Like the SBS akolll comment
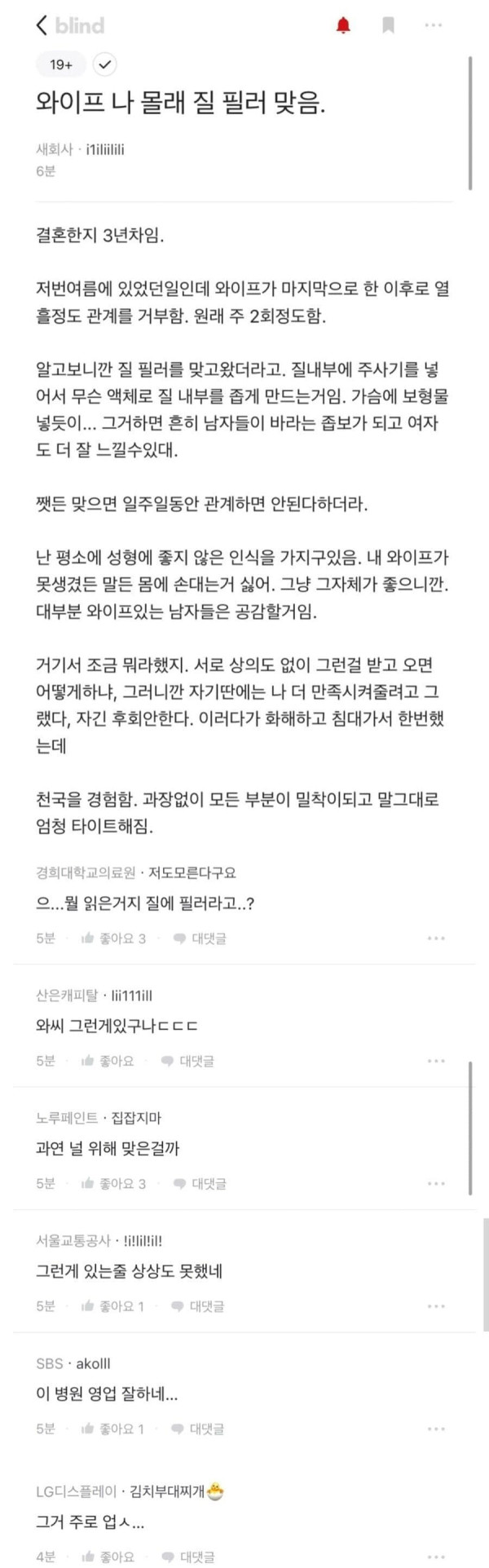This screenshot has height=1568, width=489. click(113, 1428)
